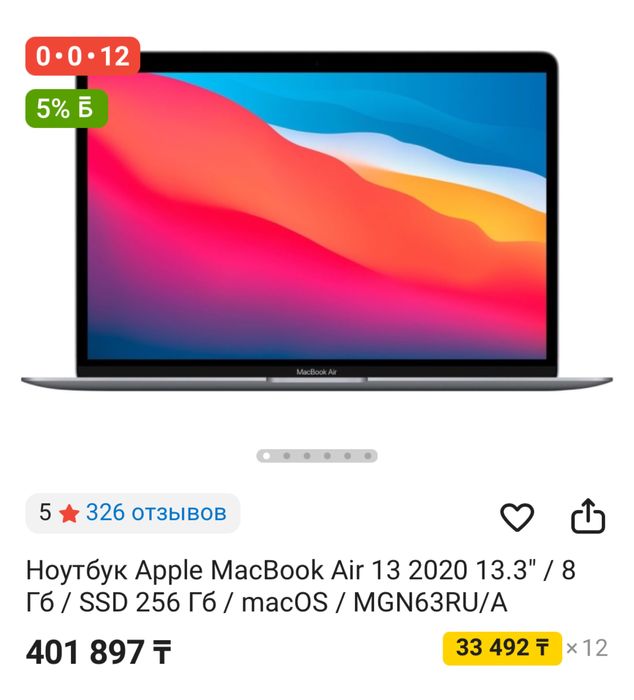
Task: Share this MacBook Air listing
Action: [588, 516]
